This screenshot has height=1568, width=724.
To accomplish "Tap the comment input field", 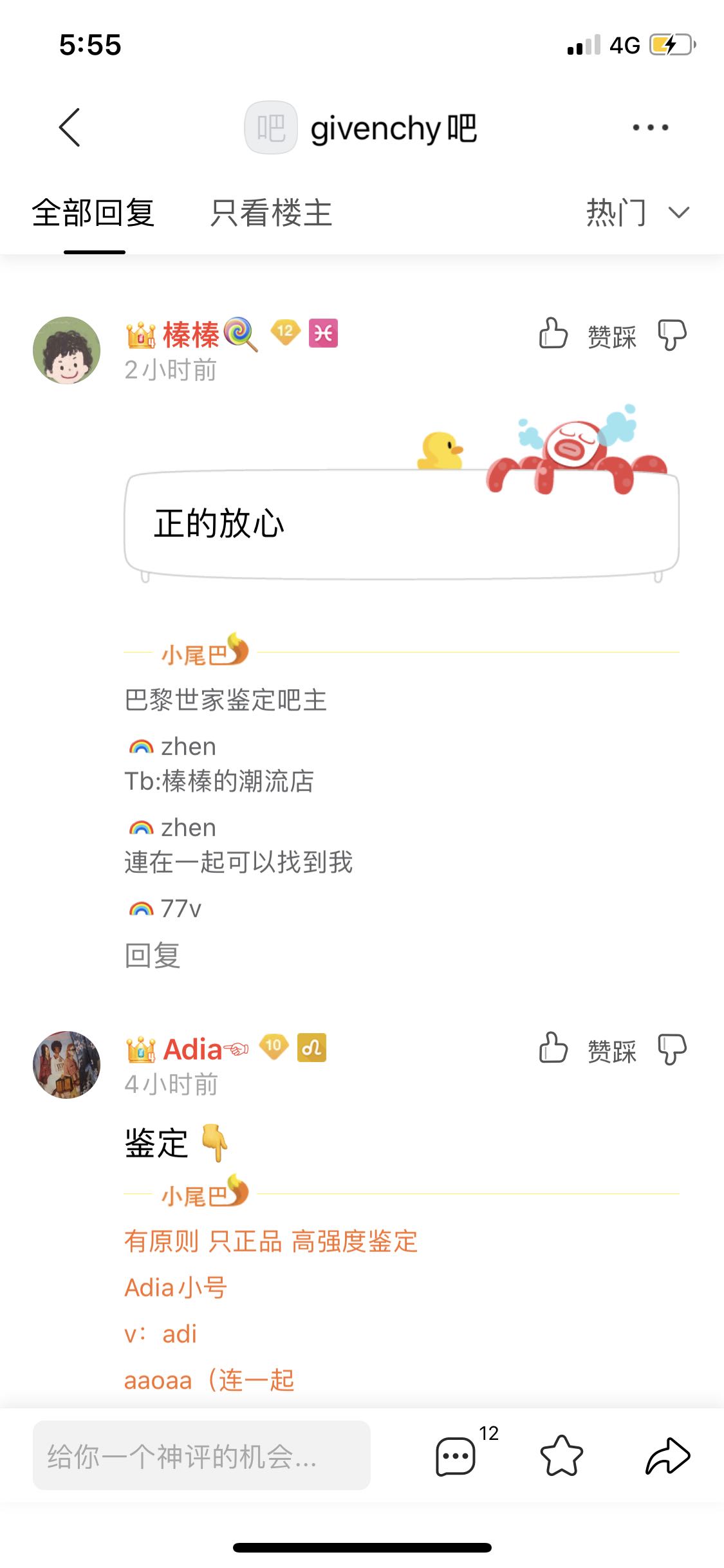I will coord(201,1456).
